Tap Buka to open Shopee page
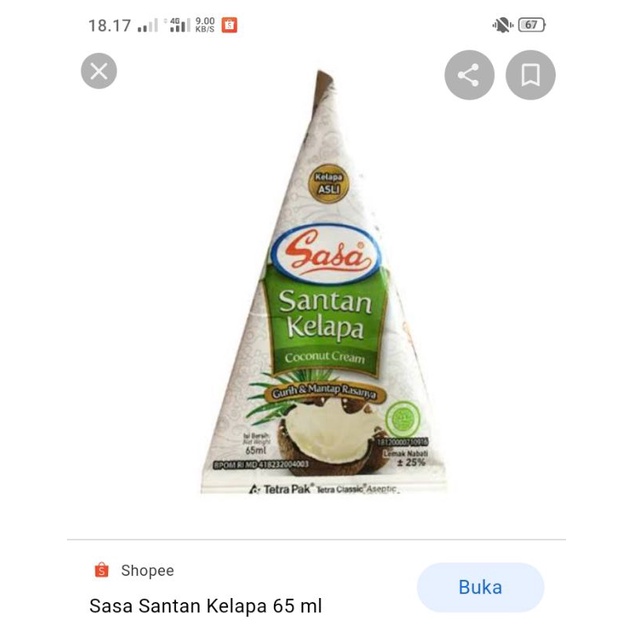Screen dimensions: 632x632 (x=480, y=587)
